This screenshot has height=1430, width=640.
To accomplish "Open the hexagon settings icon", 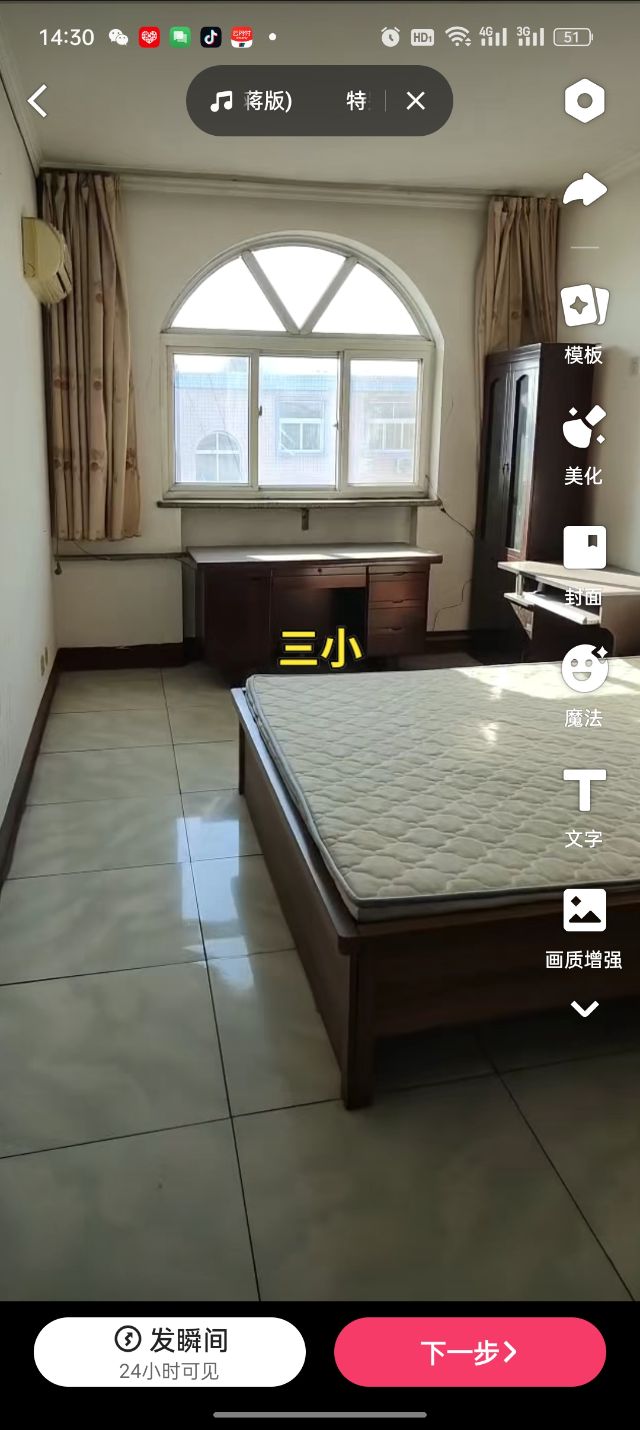I will (584, 101).
